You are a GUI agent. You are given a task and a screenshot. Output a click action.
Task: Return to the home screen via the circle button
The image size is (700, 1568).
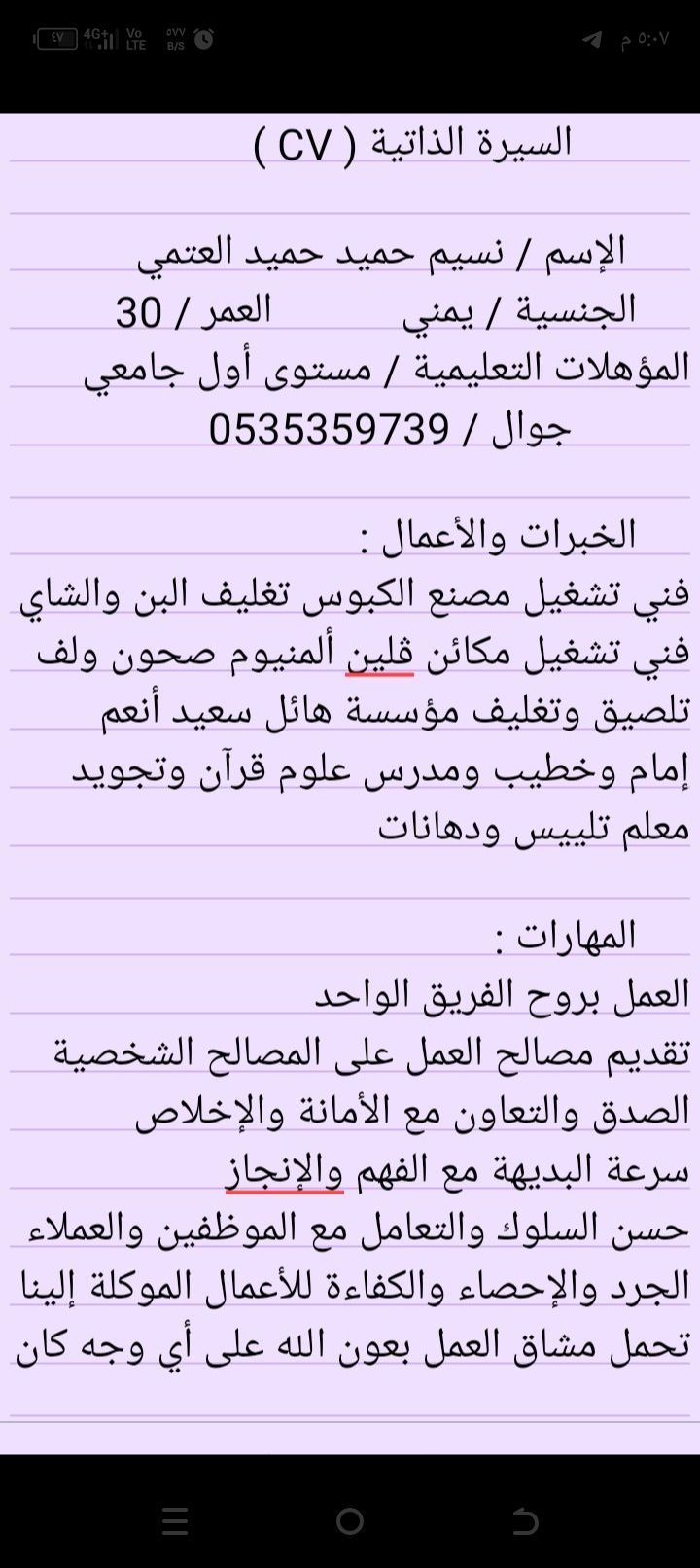pos(350,1520)
